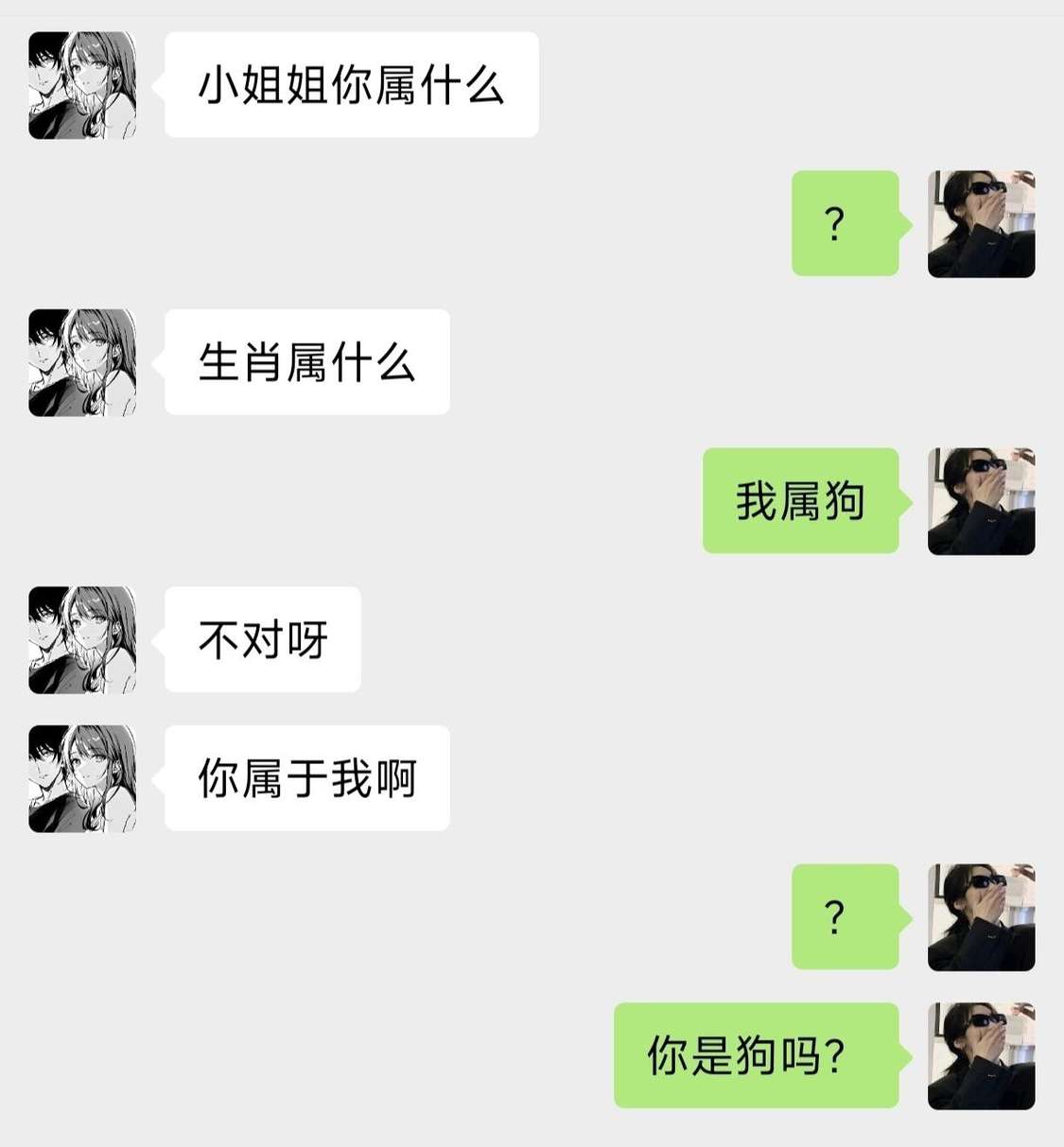The width and height of the screenshot is (1064, 1147).
Task: Select the first green ? reply bubble
Action: 845,224
